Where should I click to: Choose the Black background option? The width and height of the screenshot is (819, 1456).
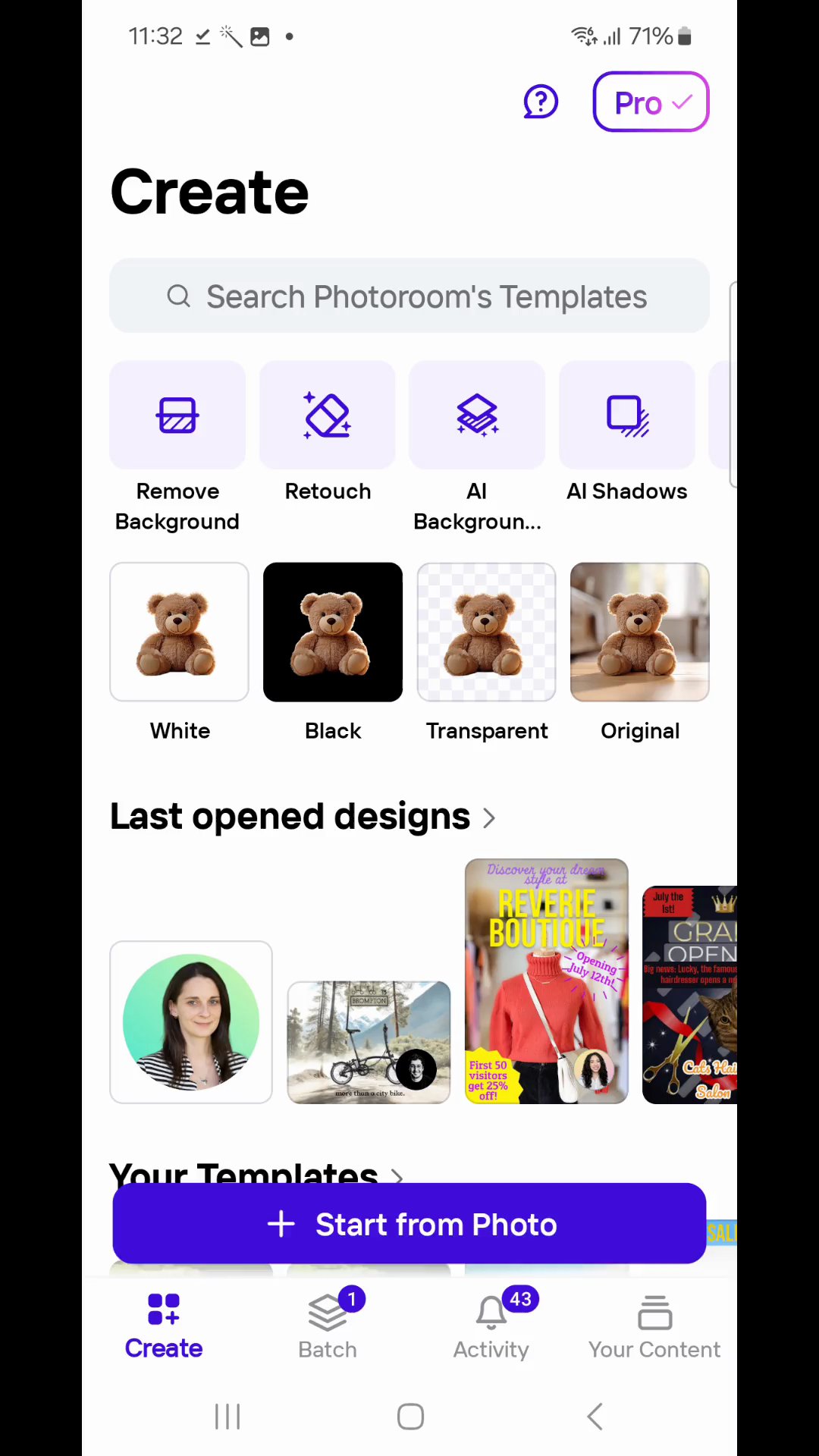pyautogui.click(x=333, y=632)
